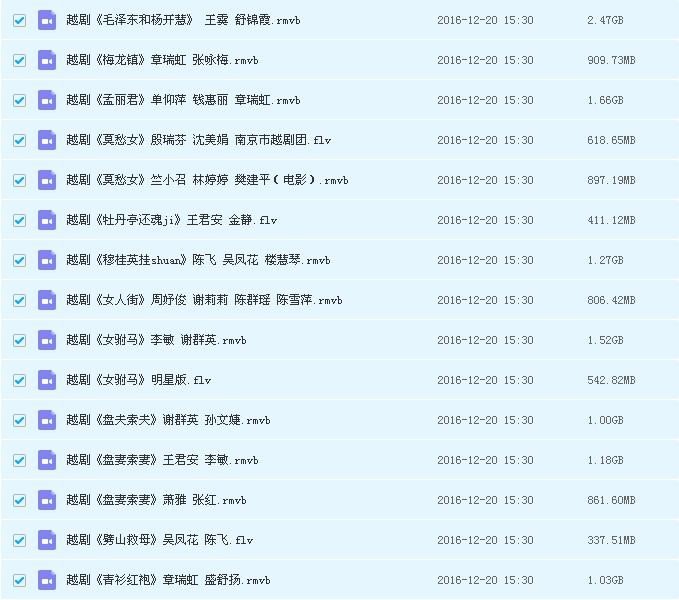Open 越剧《劈山救母》吴凤花 陈飞.flv
Screen dimensions: 679x600
pos(159,540)
